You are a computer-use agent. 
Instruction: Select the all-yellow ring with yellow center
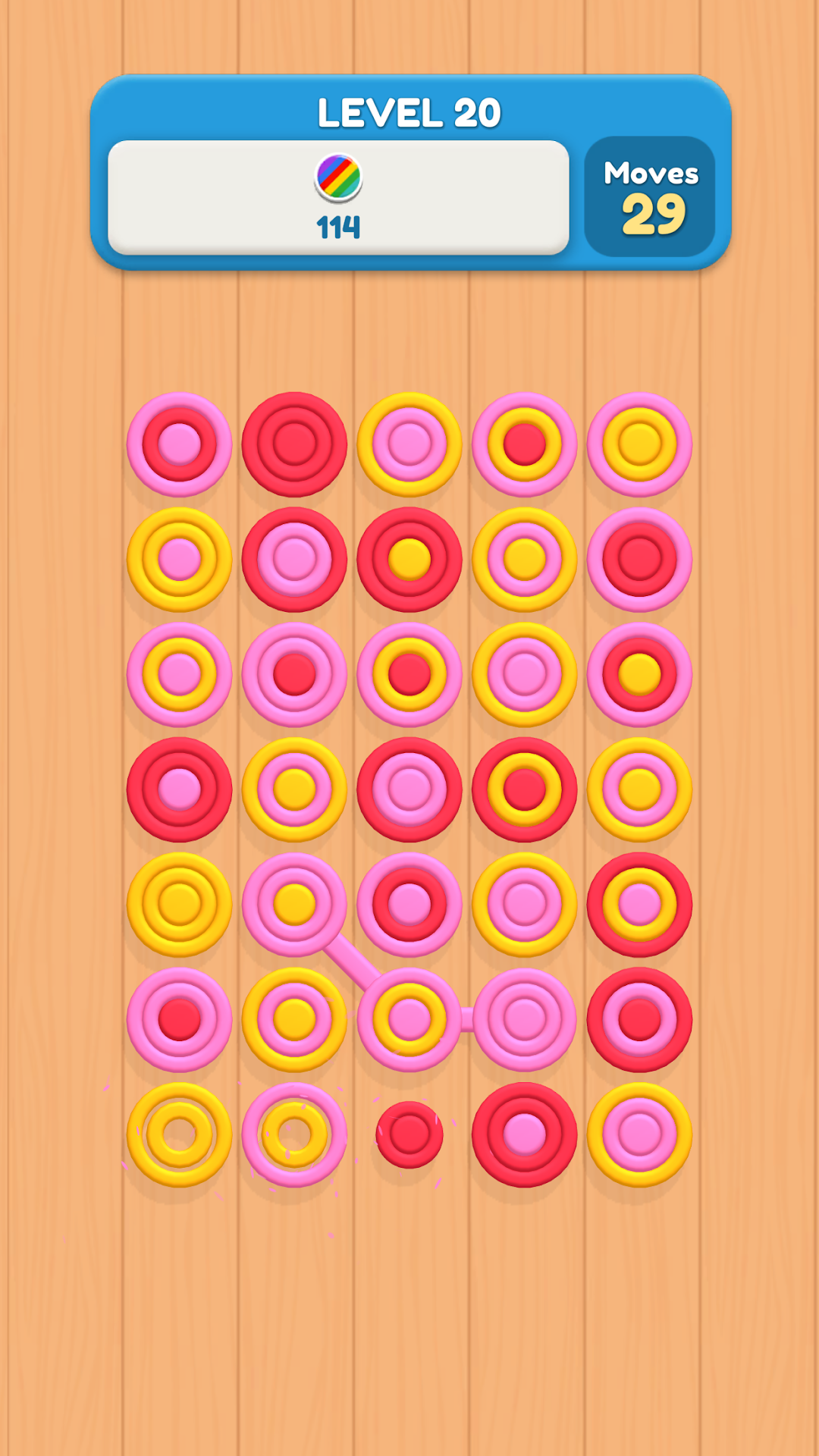(x=179, y=905)
